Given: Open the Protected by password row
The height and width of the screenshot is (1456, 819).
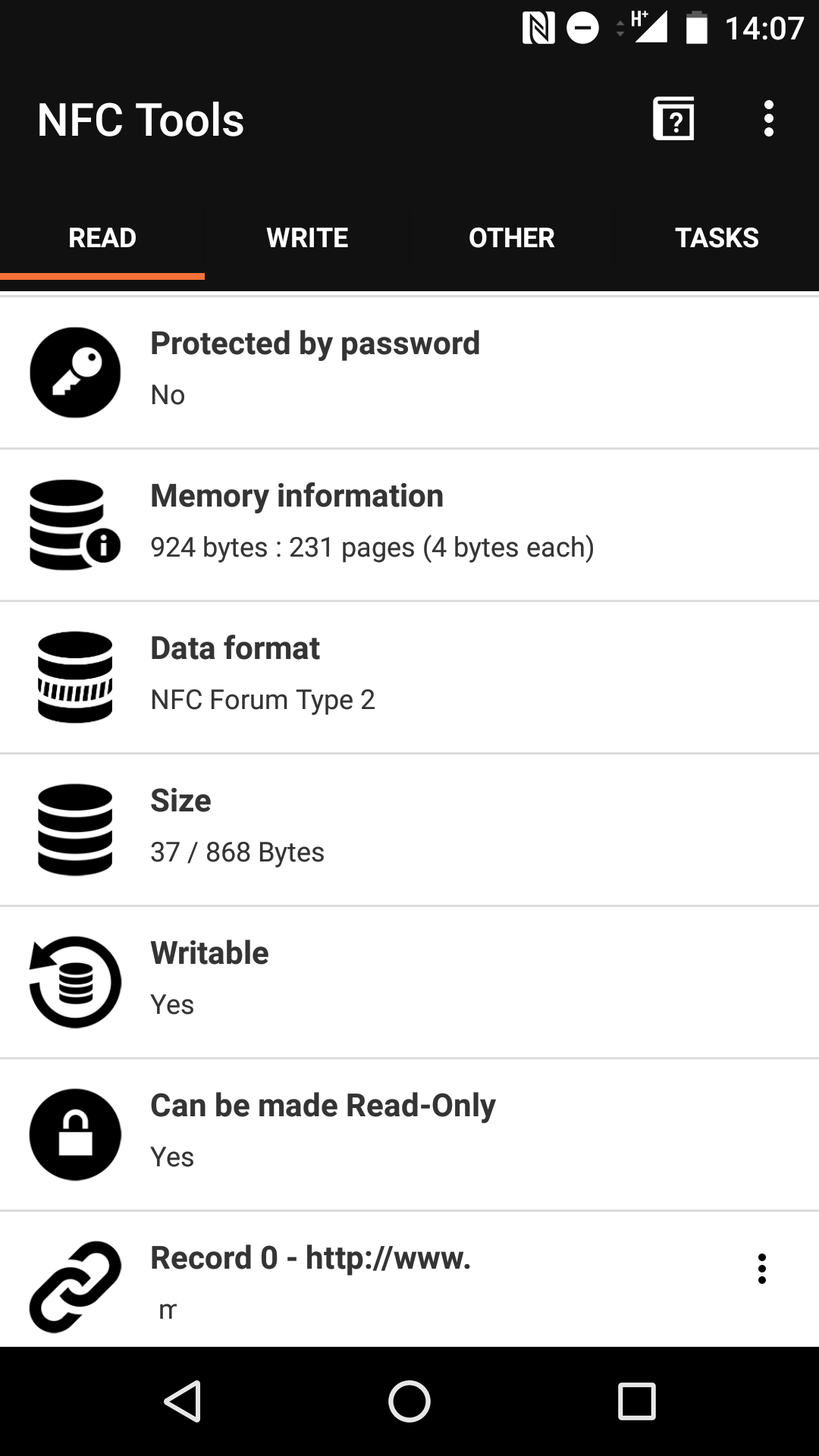Looking at the screenshot, I should pyautogui.click(x=409, y=372).
